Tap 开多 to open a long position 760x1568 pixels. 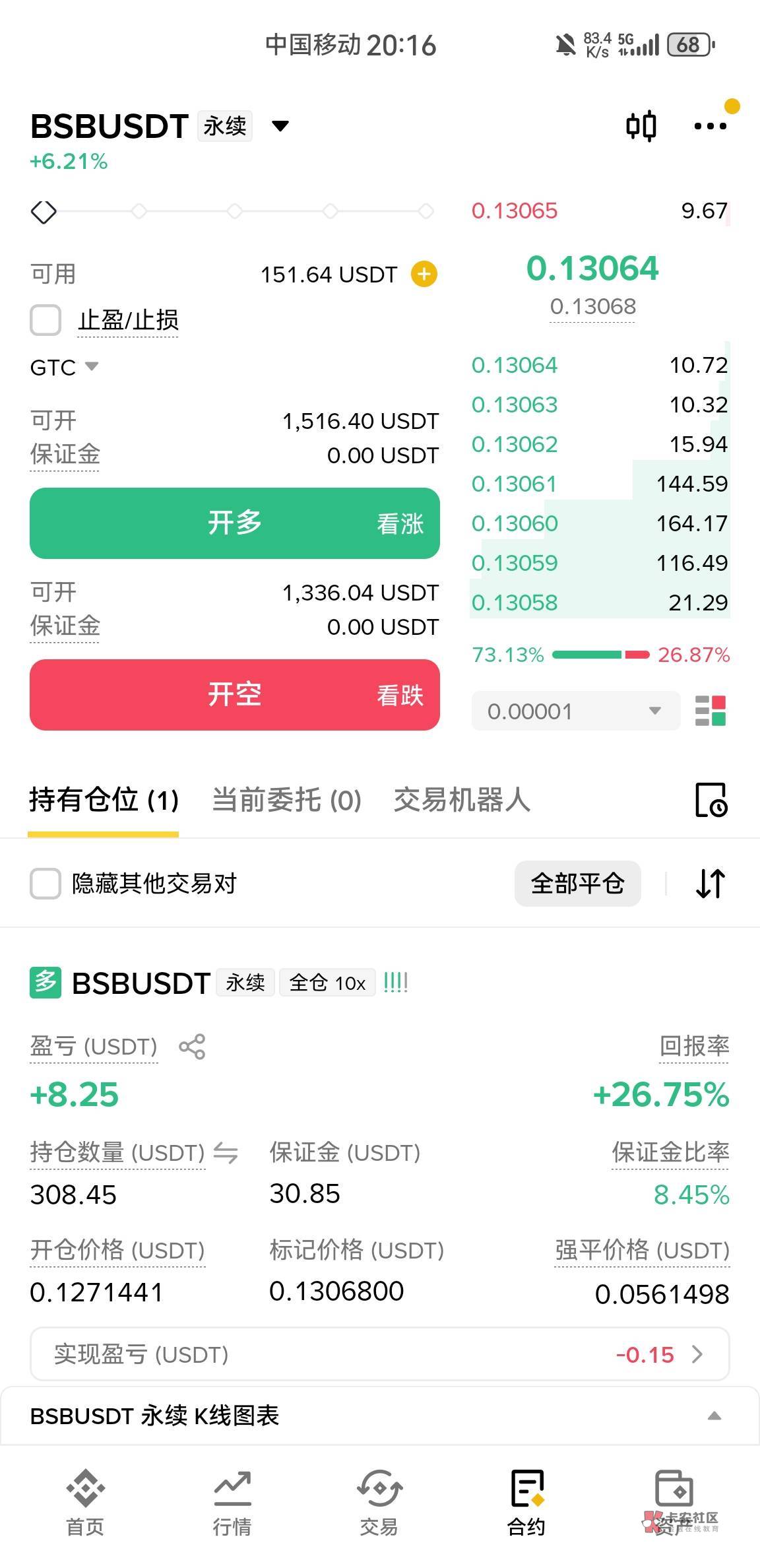tap(235, 523)
